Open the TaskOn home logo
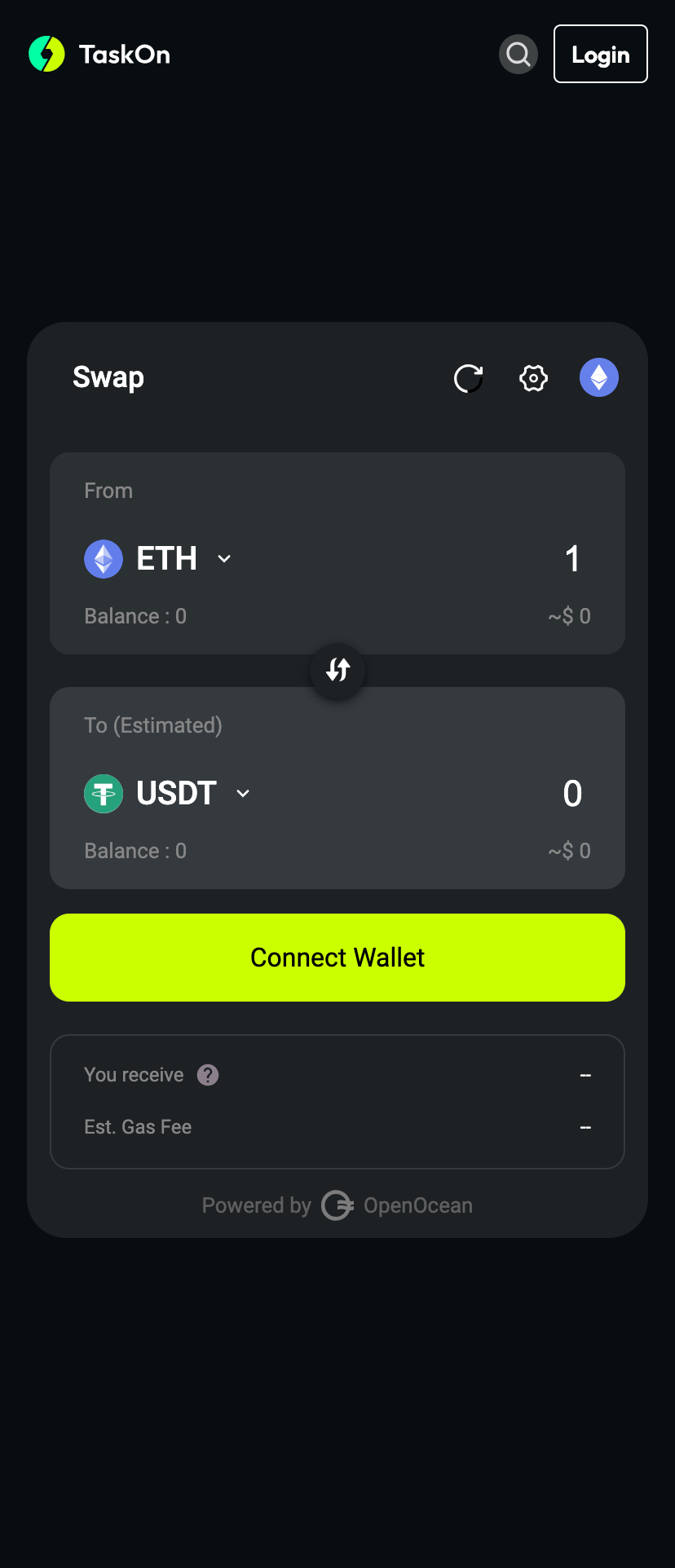The image size is (675, 1568). pos(99,55)
